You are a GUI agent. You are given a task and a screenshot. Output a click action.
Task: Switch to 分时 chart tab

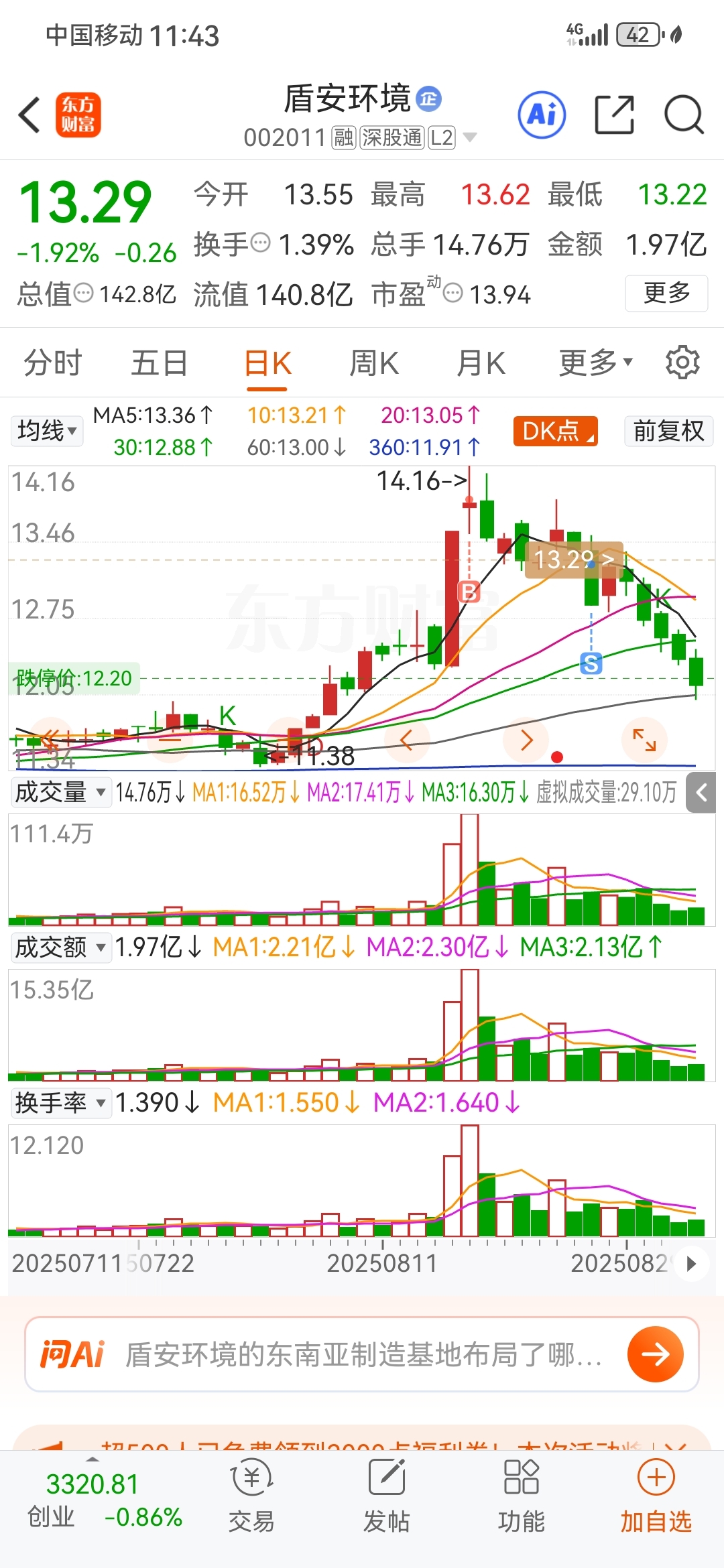coord(52,363)
